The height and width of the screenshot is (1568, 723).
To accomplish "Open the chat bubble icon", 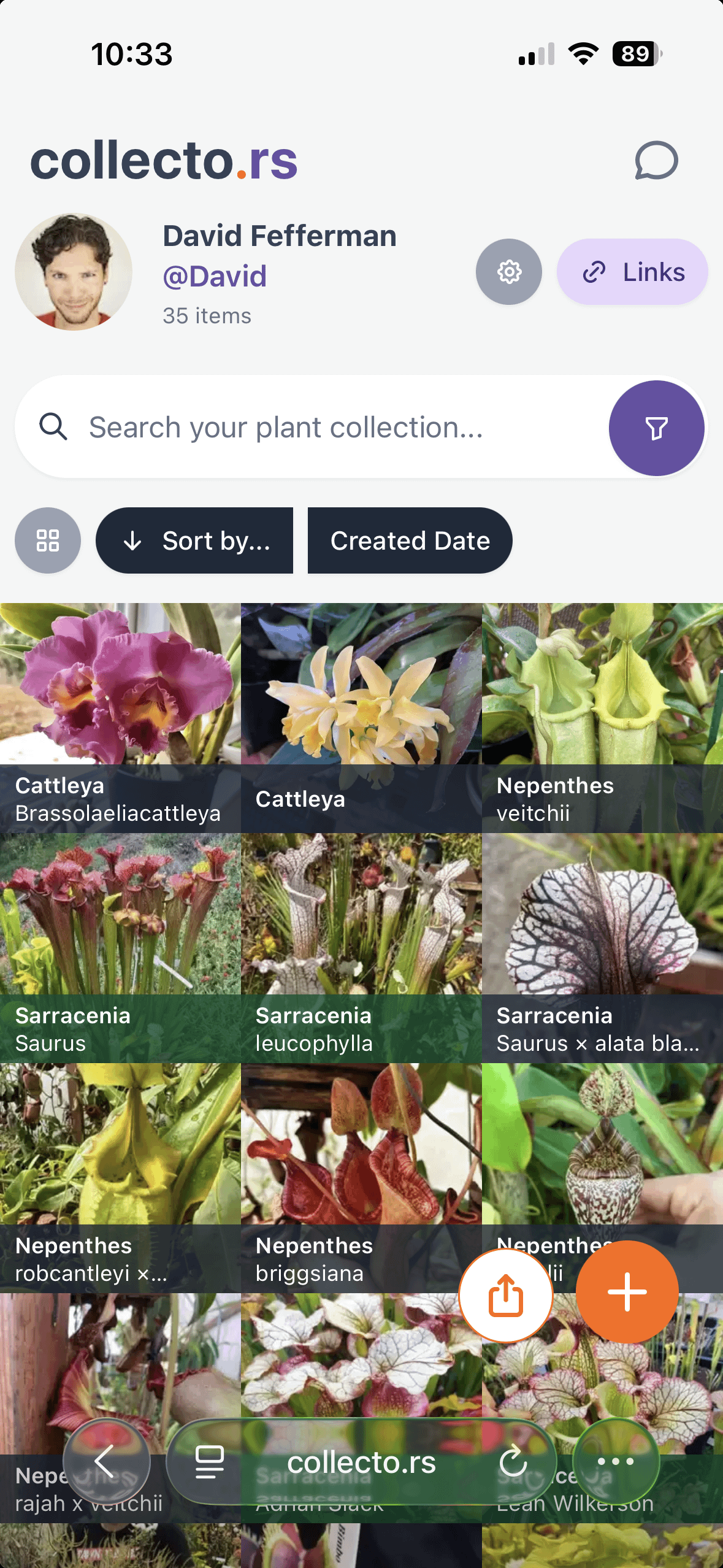I will pyautogui.click(x=656, y=161).
